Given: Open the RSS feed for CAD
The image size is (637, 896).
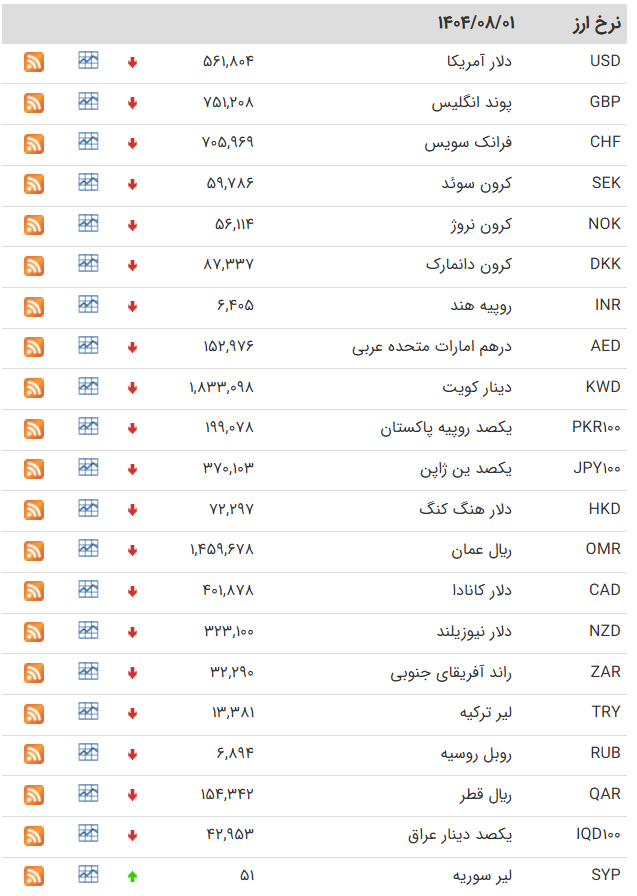Looking at the screenshot, I should pos(34,591).
